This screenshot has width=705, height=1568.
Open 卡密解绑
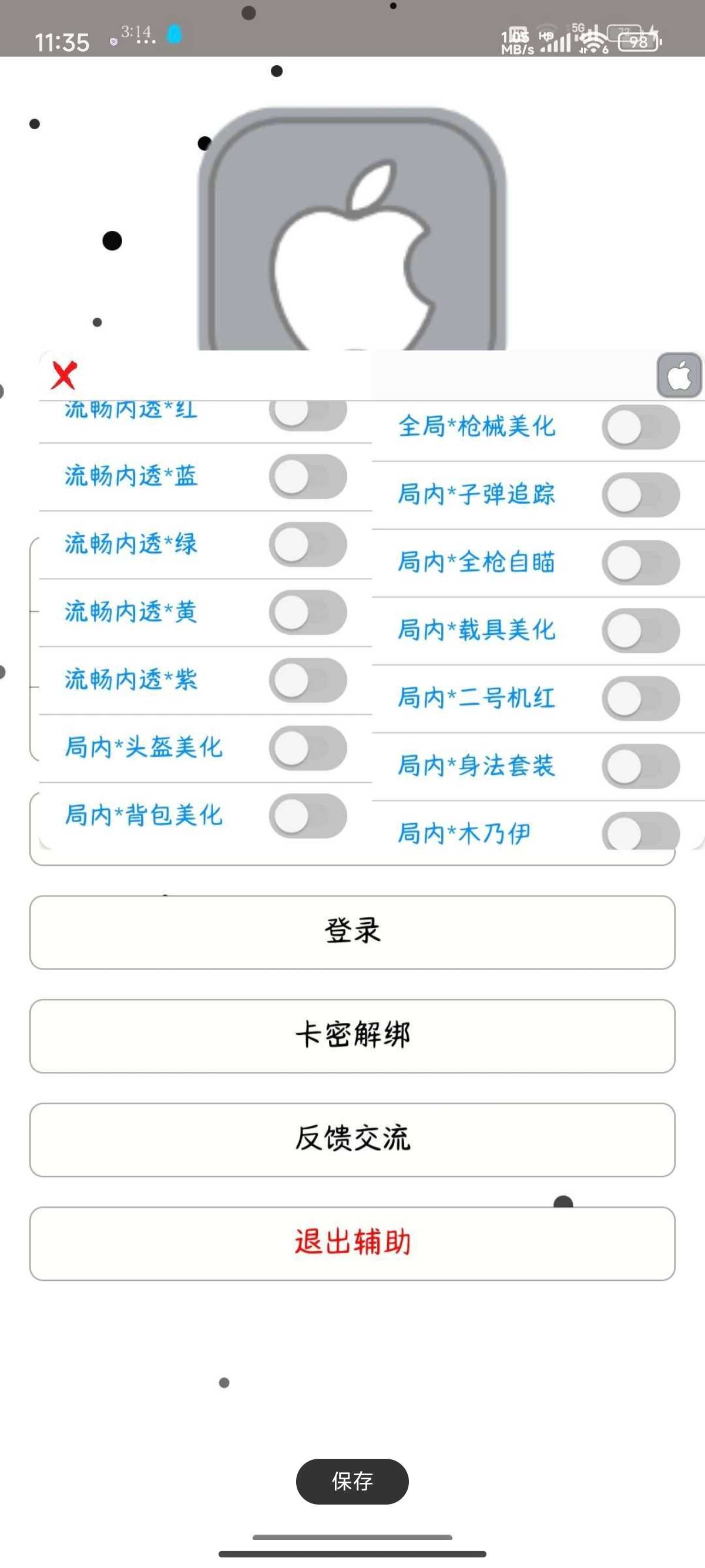352,1036
